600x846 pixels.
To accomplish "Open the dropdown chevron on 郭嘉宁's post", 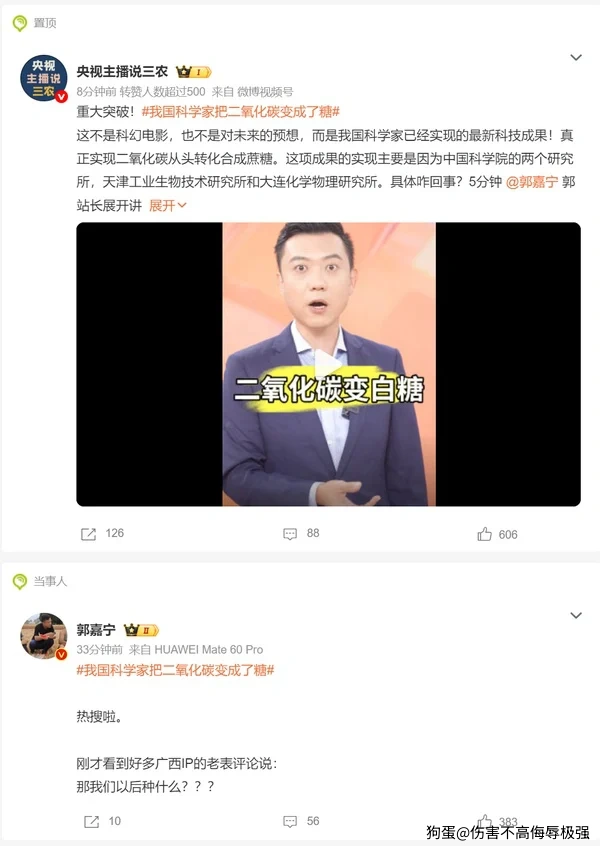I will tap(576, 615).
